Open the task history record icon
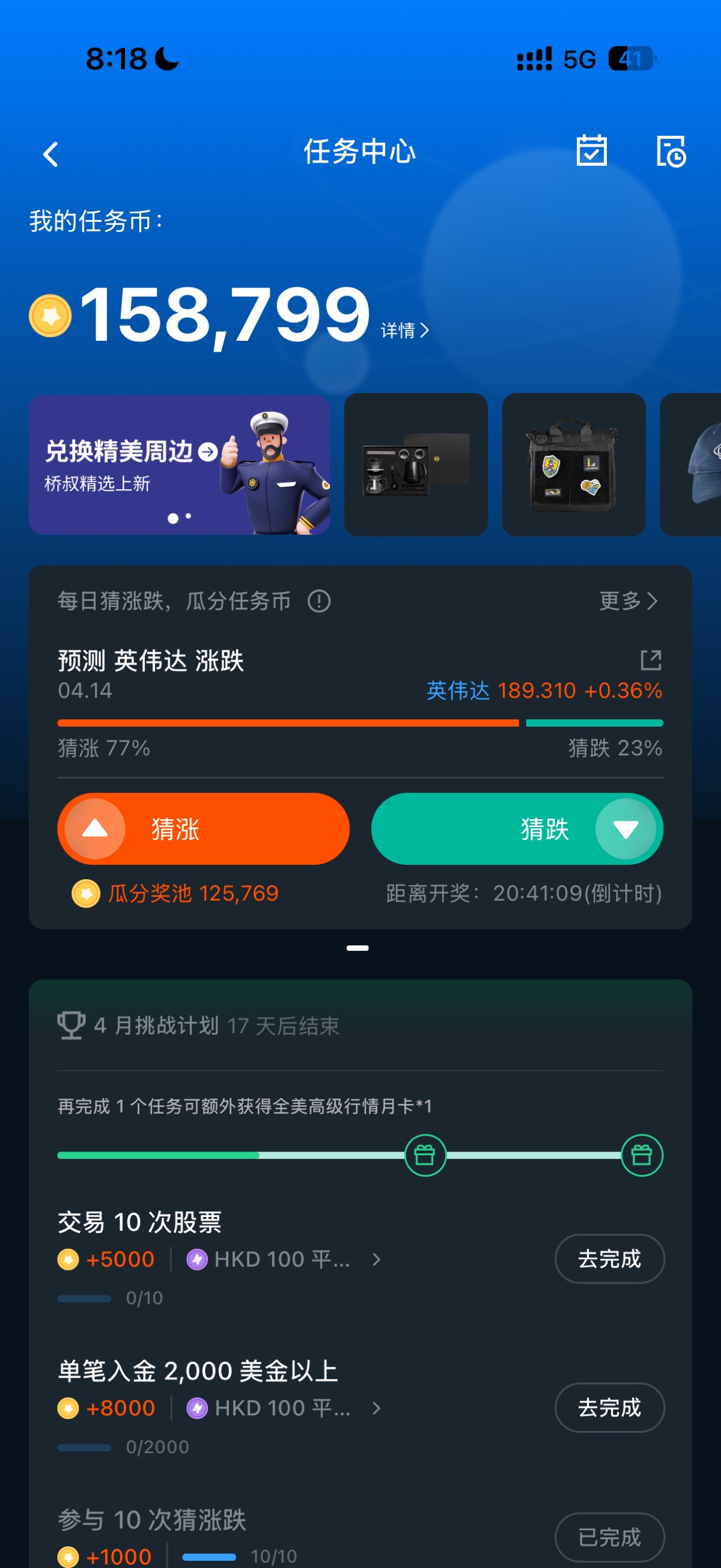Screen dimensions: 721x1568 [671, 151]
